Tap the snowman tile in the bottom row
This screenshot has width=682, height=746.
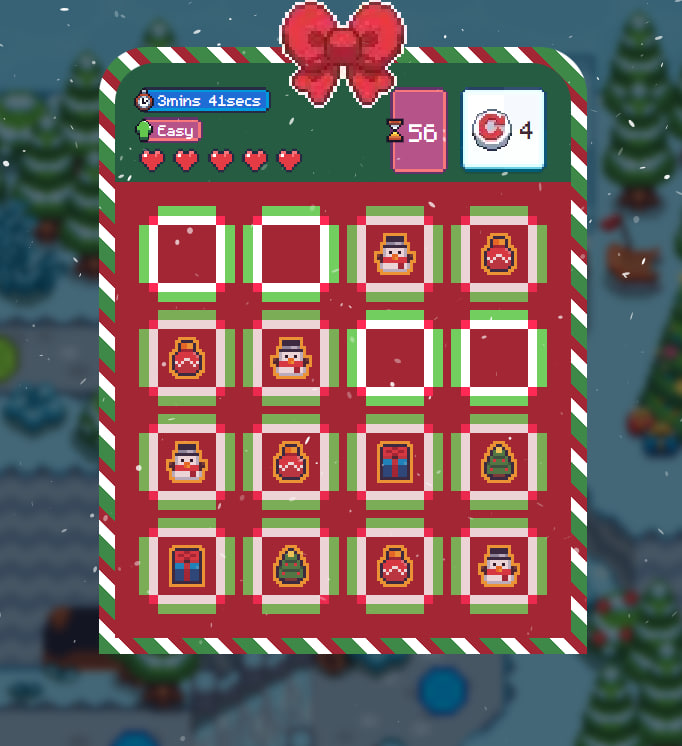click(x=499, y=566)
